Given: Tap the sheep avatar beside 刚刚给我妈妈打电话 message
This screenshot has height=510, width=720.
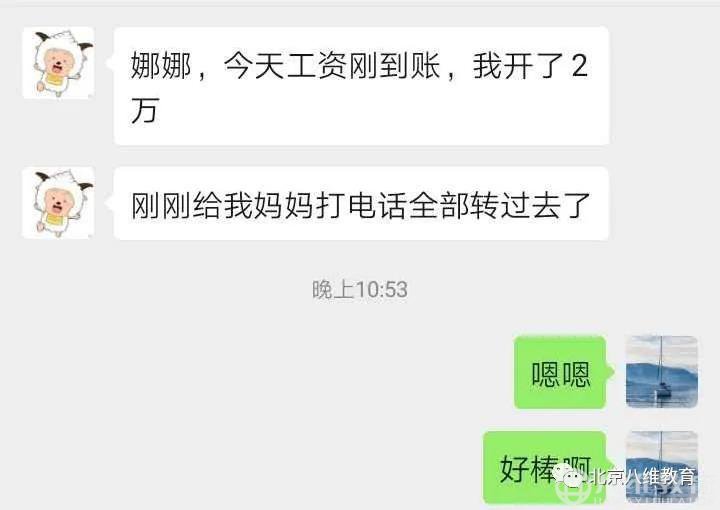Looking at the screenshot, I should [x=58, y=203].
